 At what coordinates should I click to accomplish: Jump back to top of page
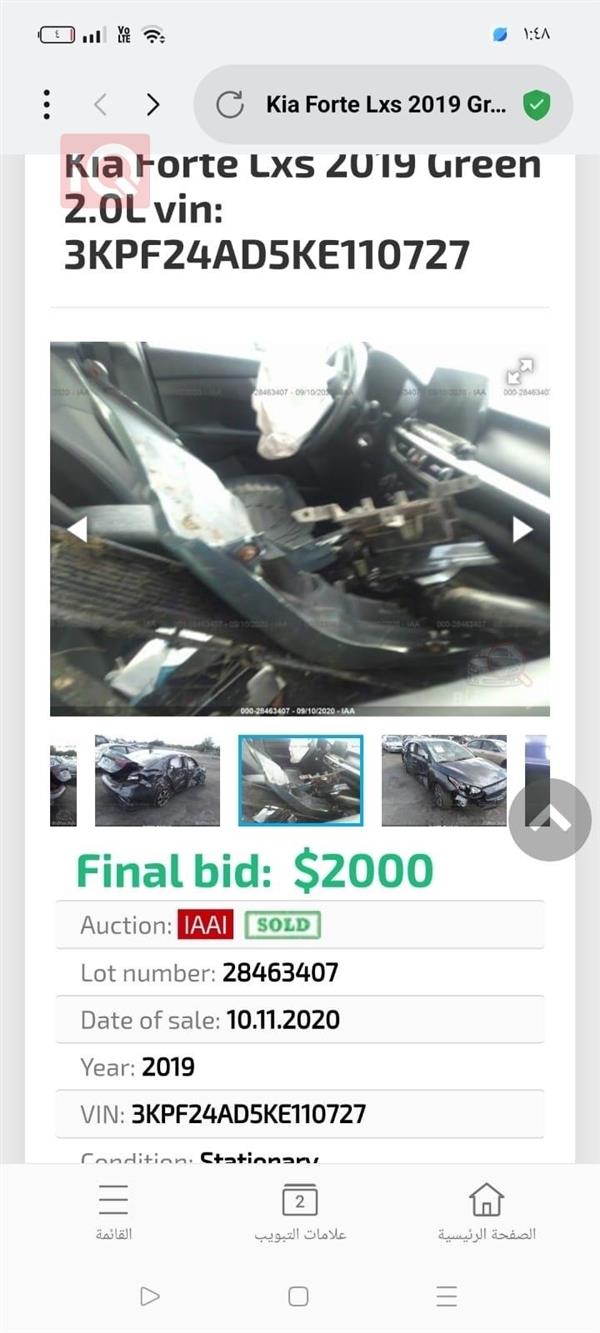(549, 819)
